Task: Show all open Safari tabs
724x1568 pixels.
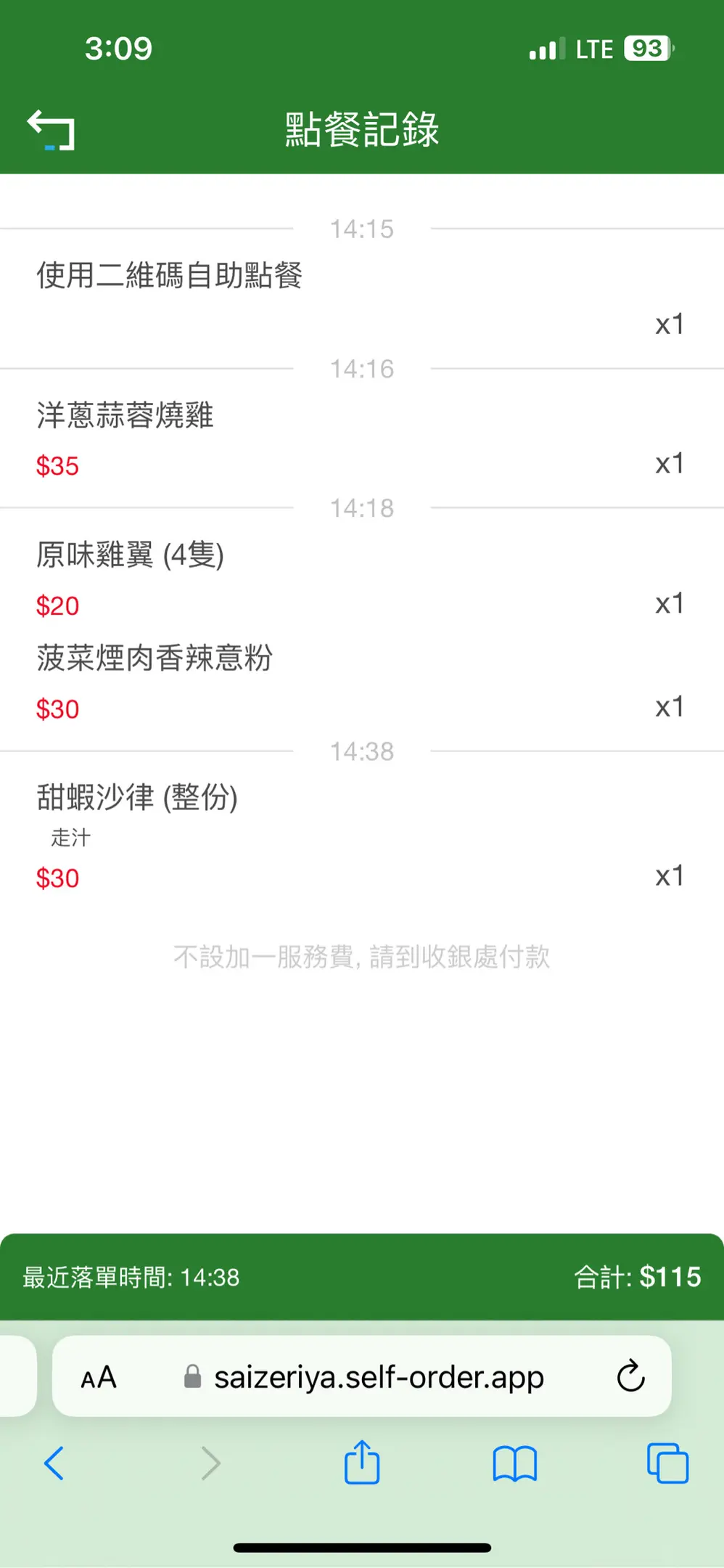Action: pos(667,1463)
